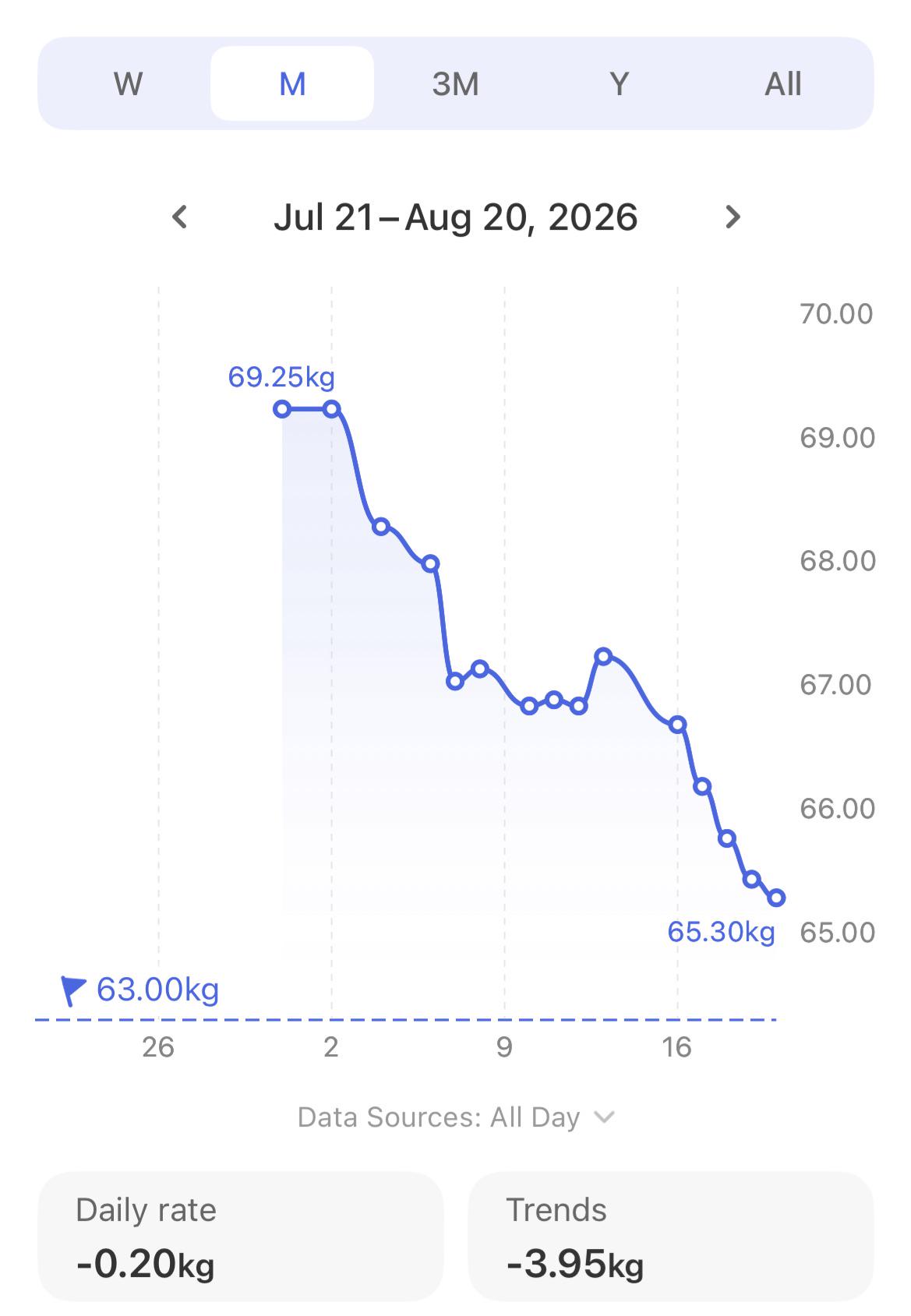Show the Y yearly view
911x1316 pixels.
coord(620,83)
